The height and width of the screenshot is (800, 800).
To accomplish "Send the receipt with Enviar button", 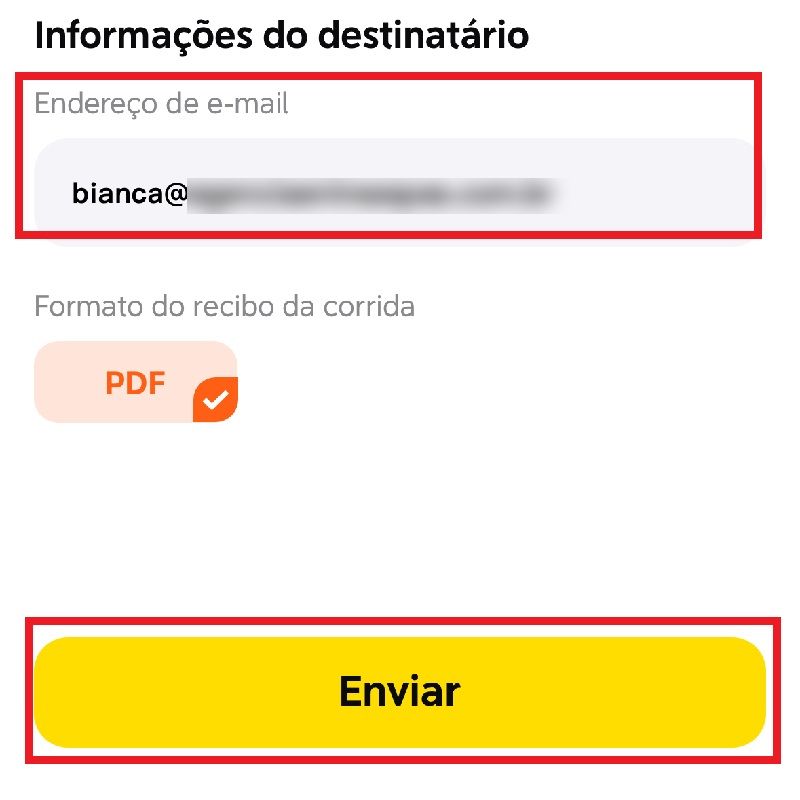I will tap(399, 692).
